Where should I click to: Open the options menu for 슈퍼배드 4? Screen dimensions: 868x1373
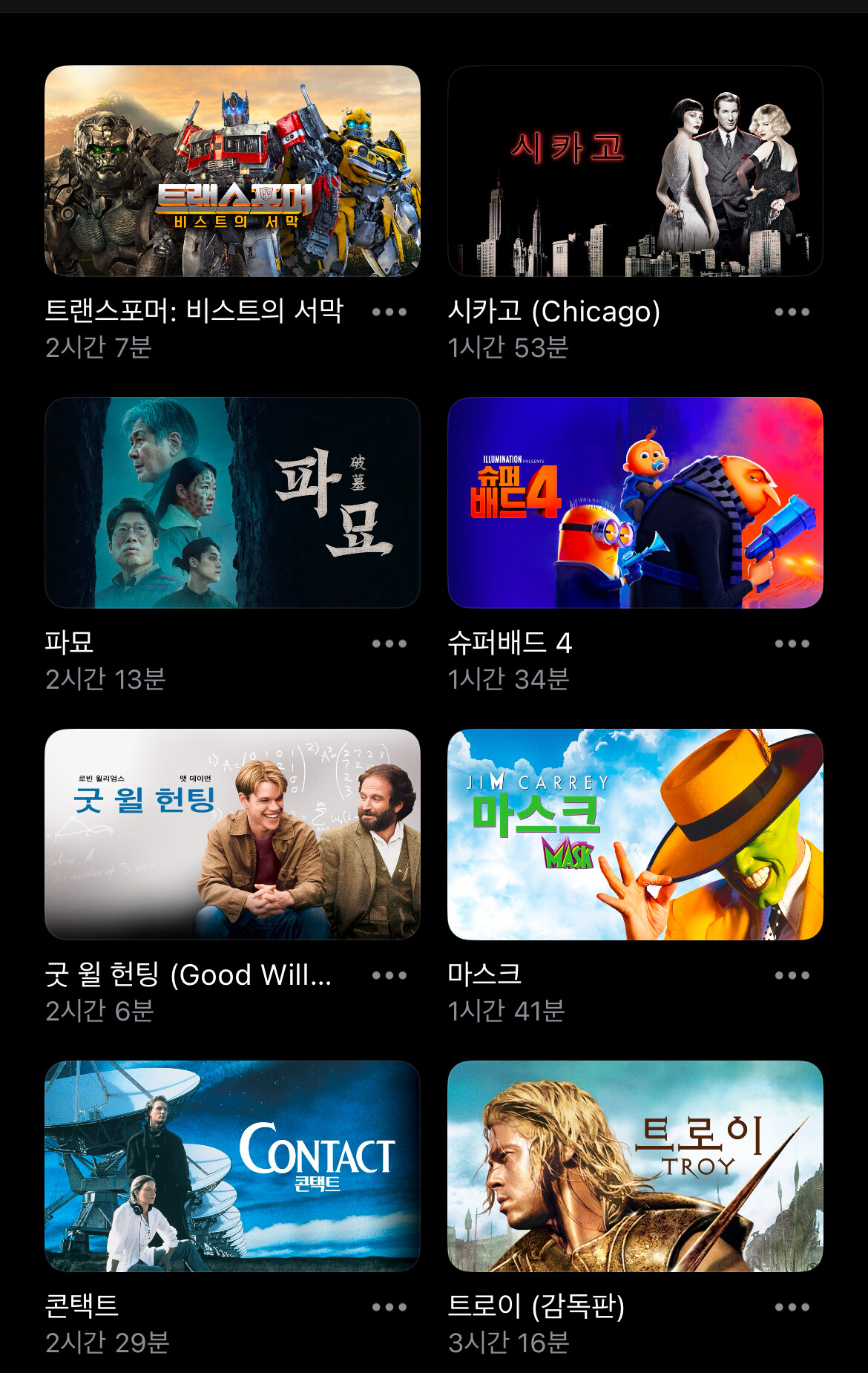point(792,643)
